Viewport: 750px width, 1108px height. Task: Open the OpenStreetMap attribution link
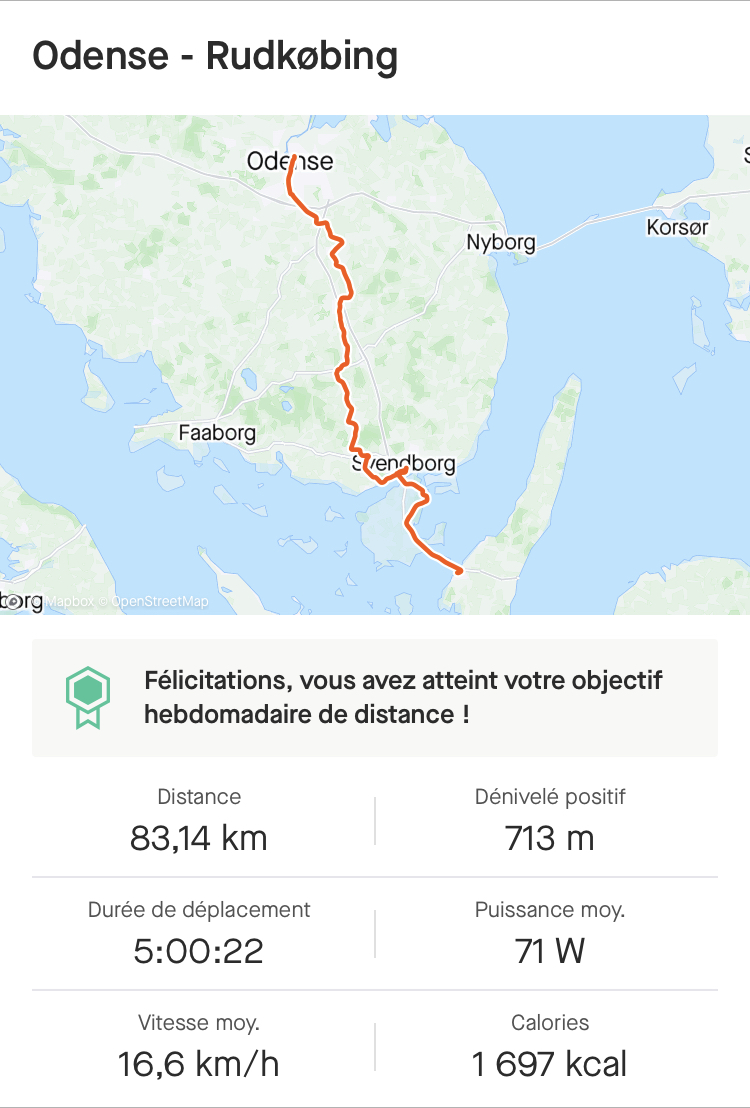pos(159,601)
